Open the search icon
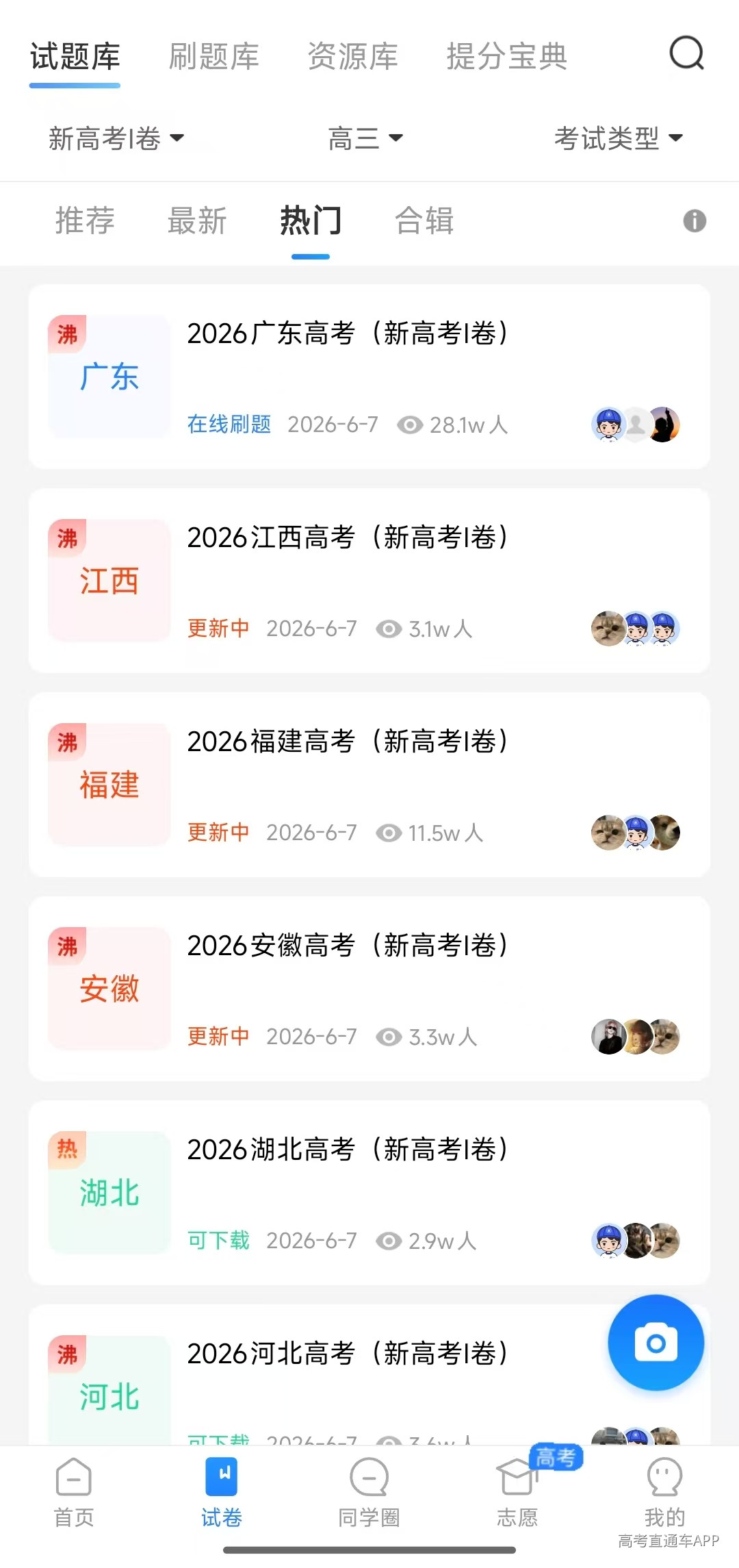Viewport: 739px width, 1568px height. point(686,53)
